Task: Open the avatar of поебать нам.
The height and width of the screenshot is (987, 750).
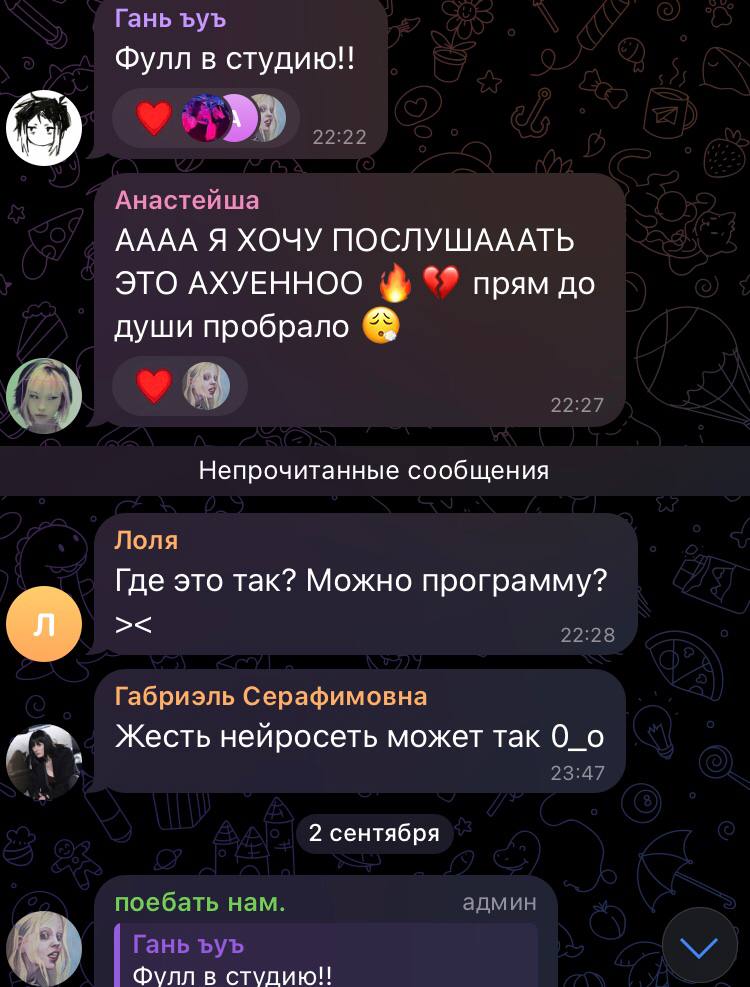Action: click(x=44, y=948)
